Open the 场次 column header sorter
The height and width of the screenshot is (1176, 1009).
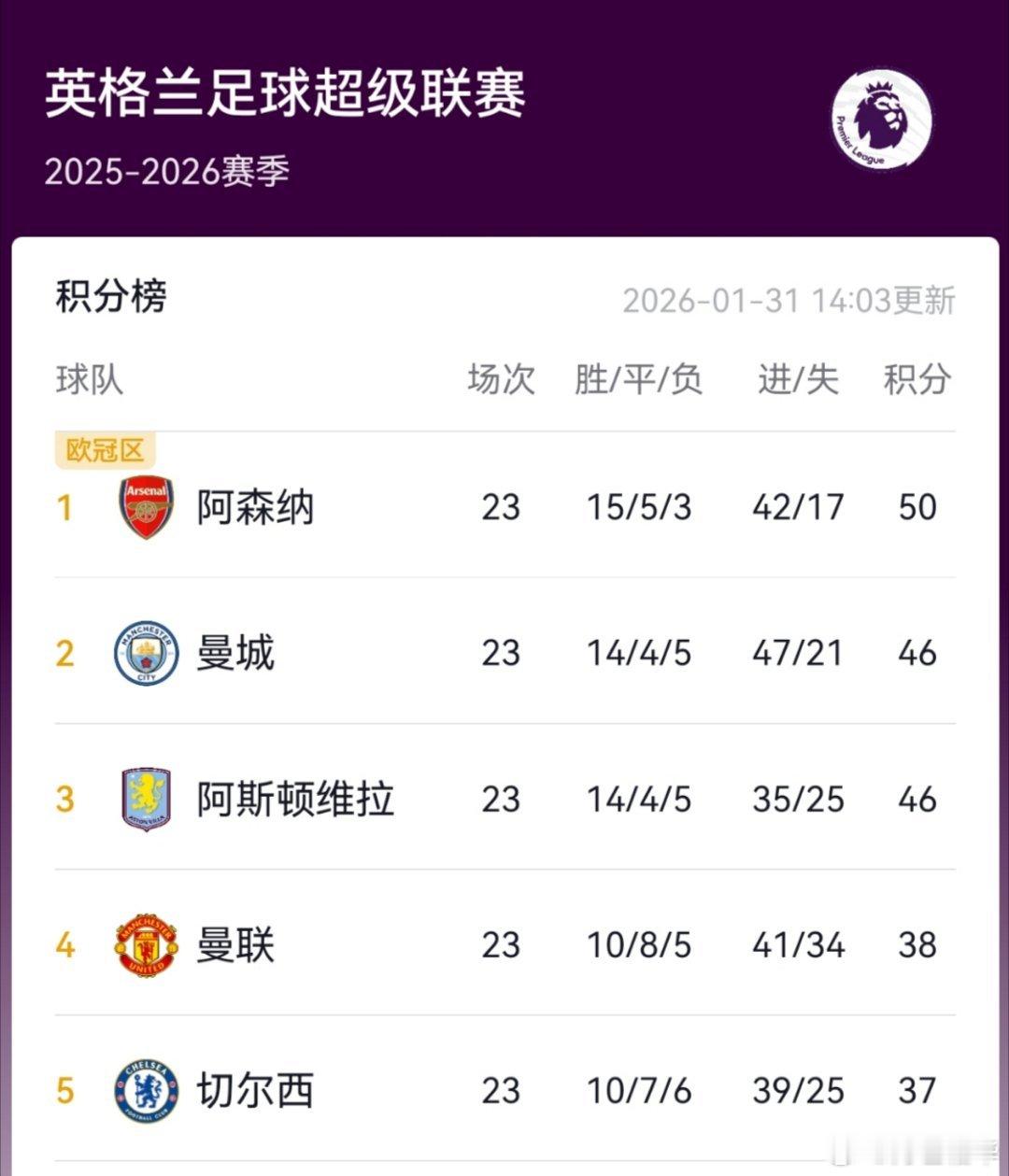(x=503, y=379)
